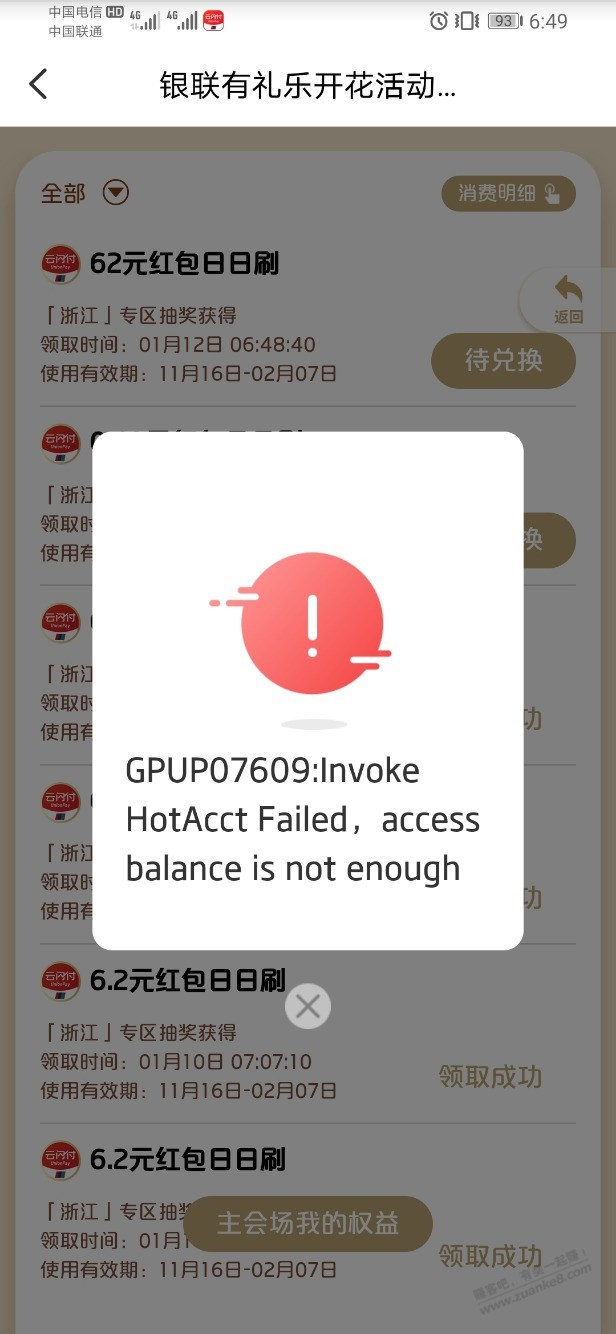Open the 全部 filter dropdown
Screen dimensions: 616x1334
coord(116,193)
